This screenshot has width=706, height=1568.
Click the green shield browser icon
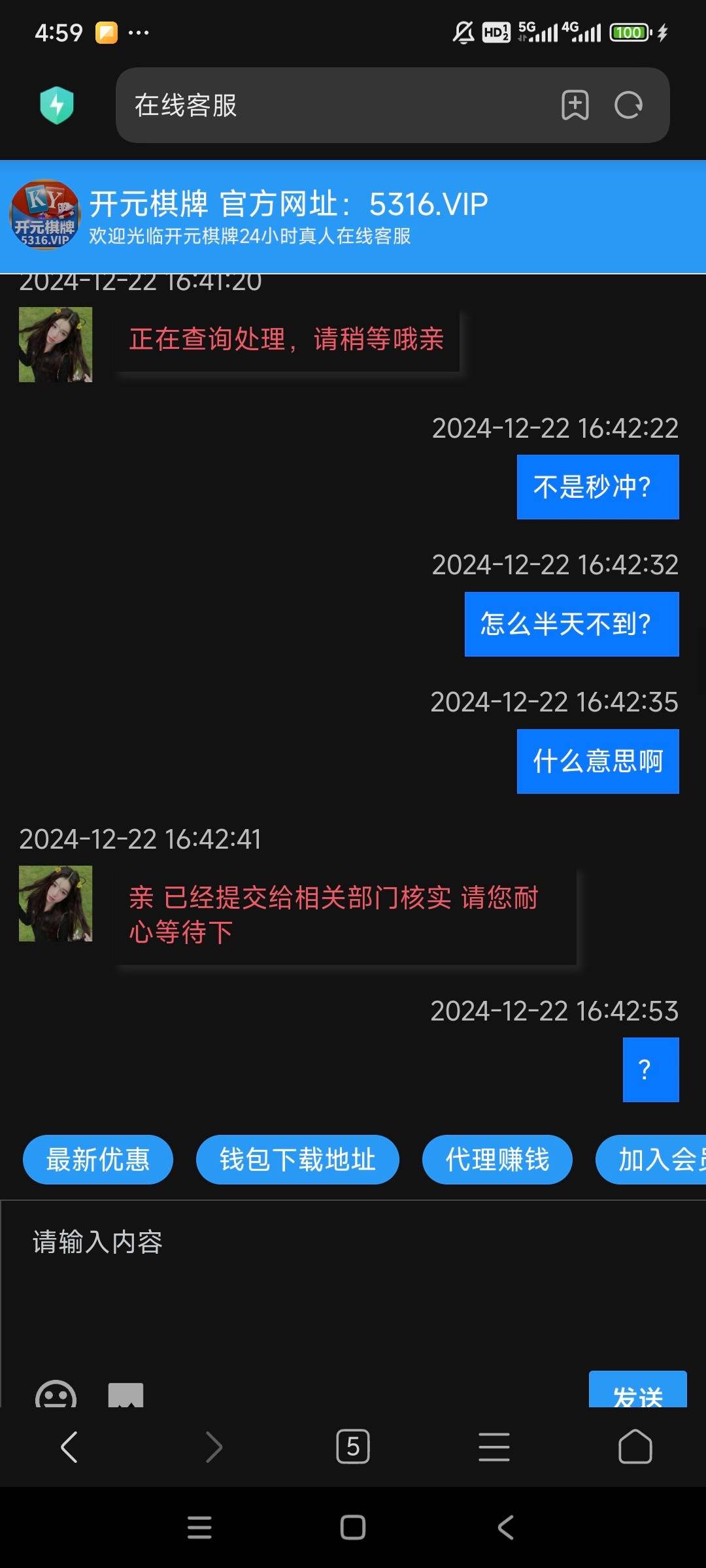click(x=56, y=105)
